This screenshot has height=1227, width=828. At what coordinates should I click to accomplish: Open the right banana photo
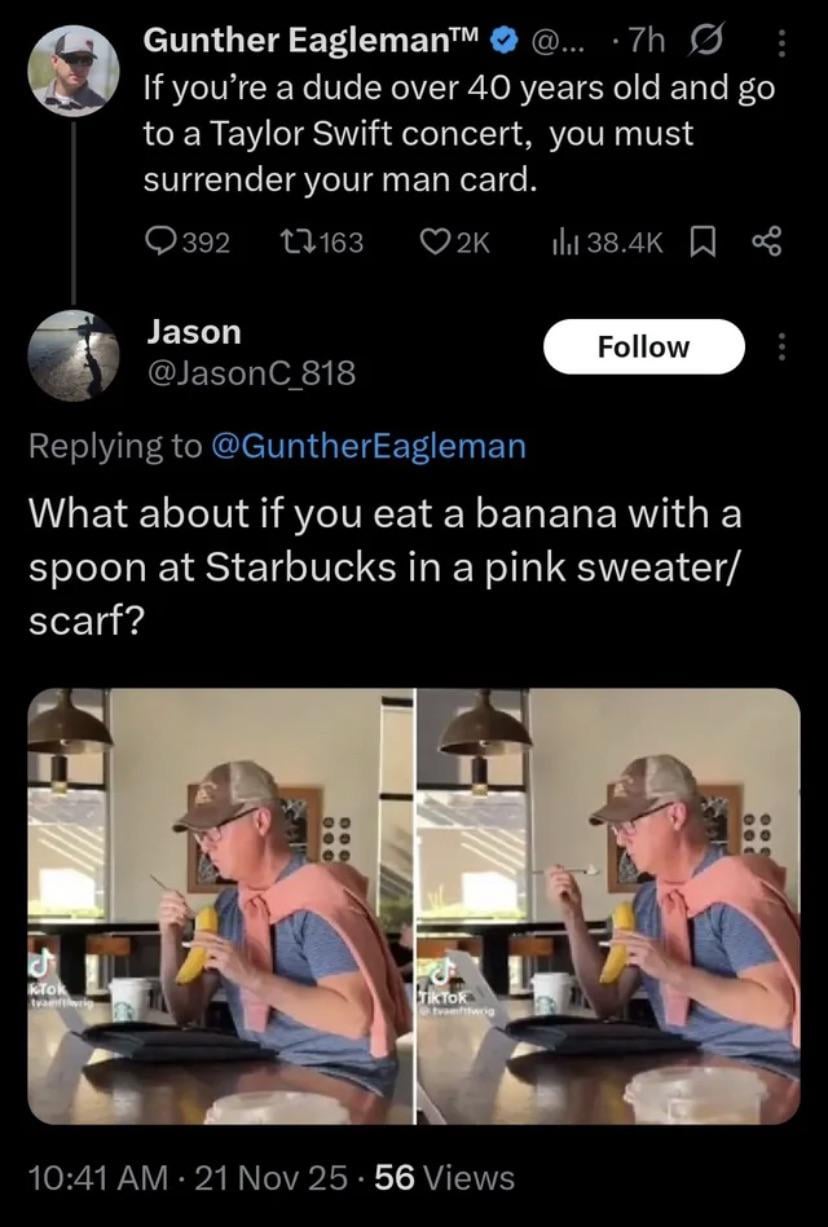click(608, 905)
